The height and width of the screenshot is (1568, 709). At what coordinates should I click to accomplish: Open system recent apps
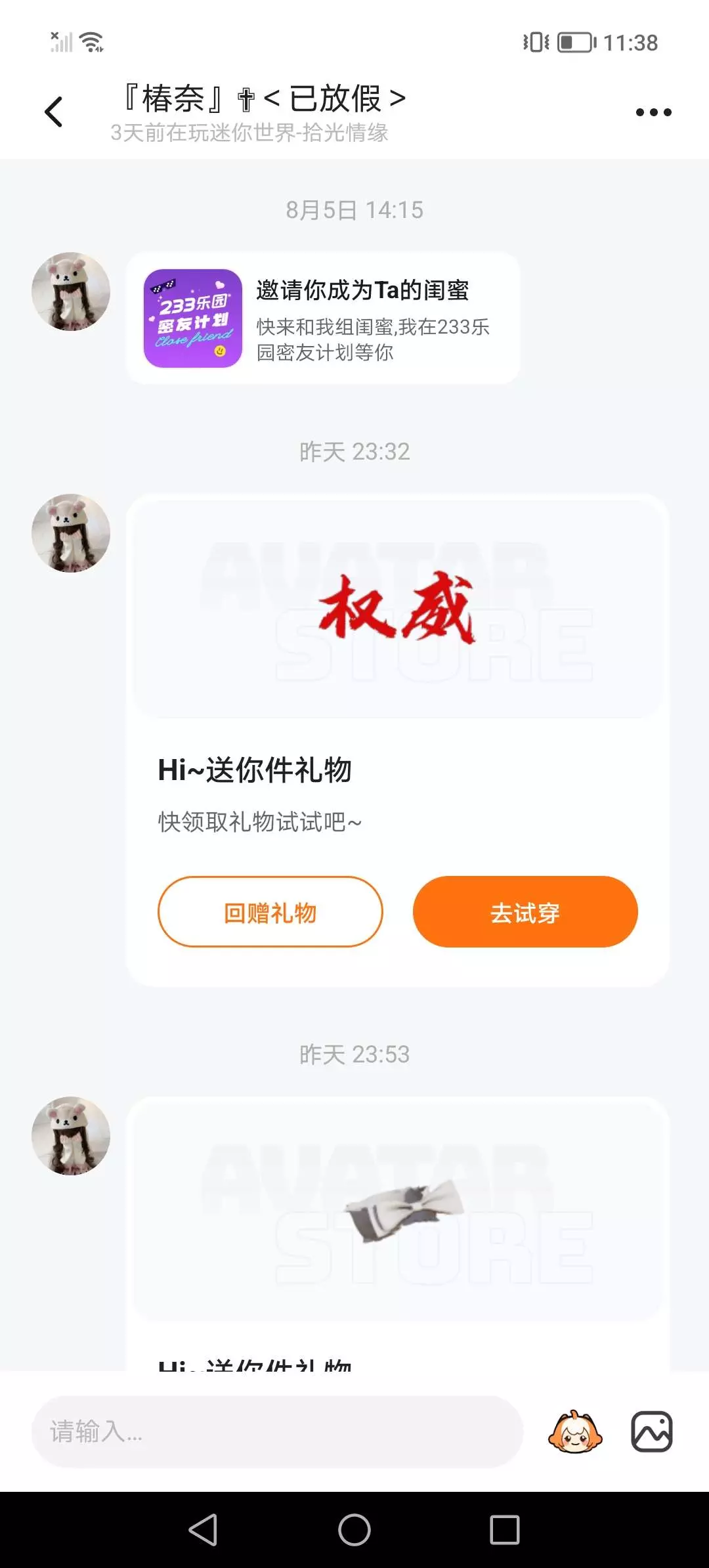tap(505, 1530)
